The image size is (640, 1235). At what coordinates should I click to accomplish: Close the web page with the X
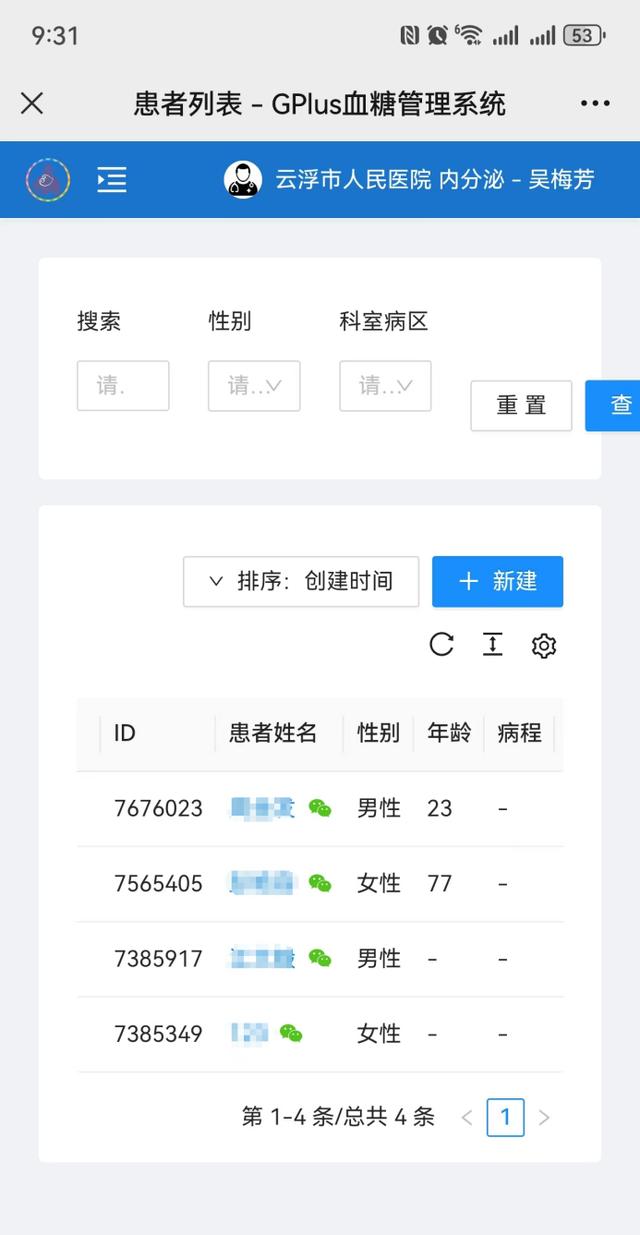(x=32, y=103)
